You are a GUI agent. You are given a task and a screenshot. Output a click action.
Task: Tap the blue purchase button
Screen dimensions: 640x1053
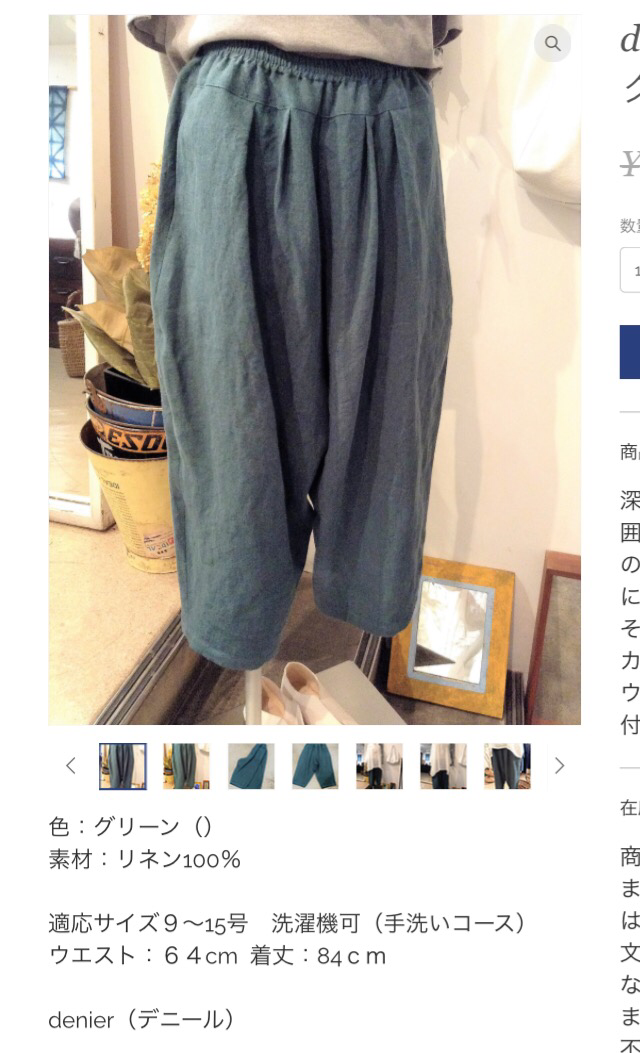(x=630, y=352)
